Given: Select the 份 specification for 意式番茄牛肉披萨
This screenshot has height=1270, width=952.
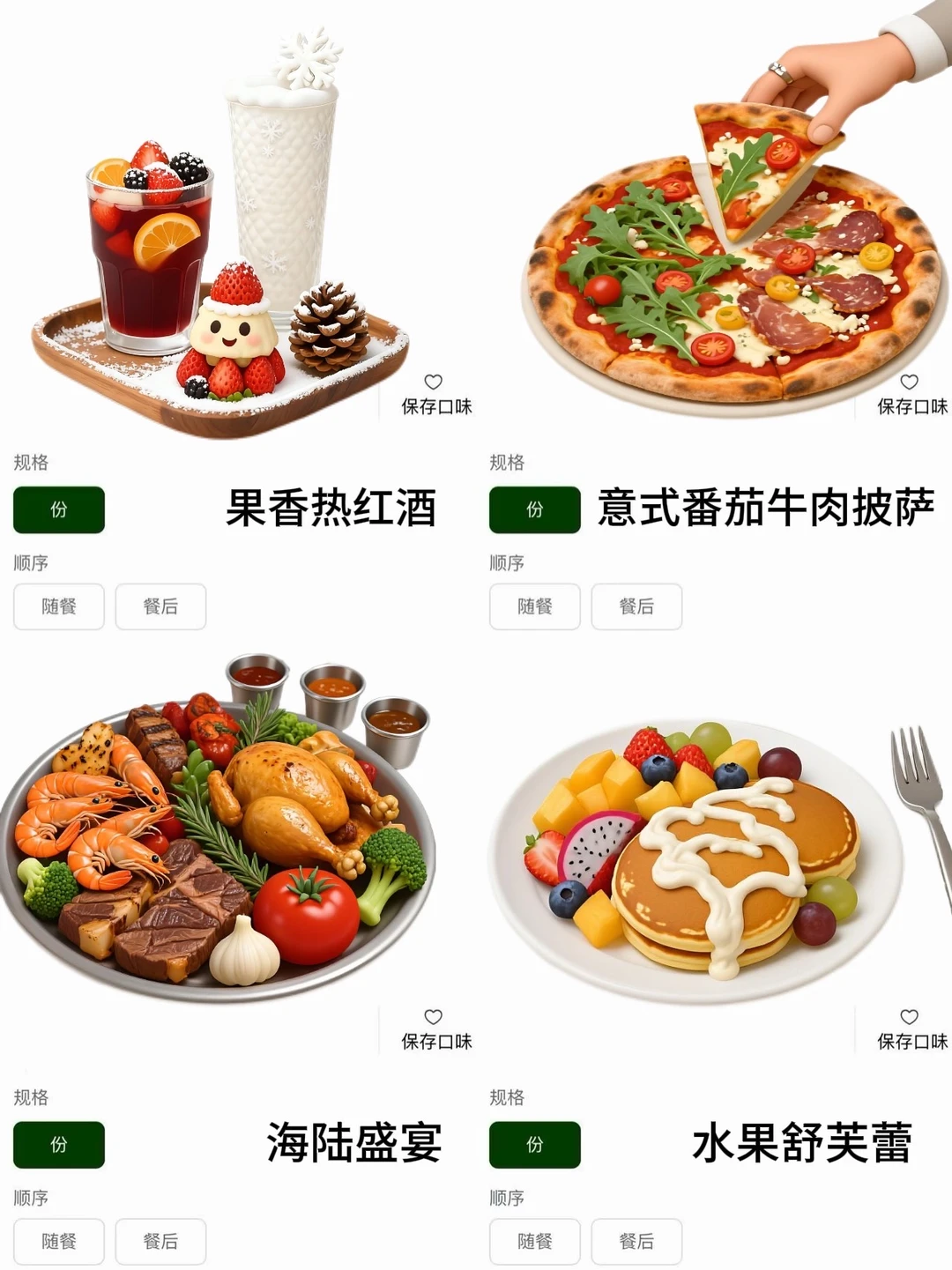Looking at the screenshot, I should pos(533,509).
